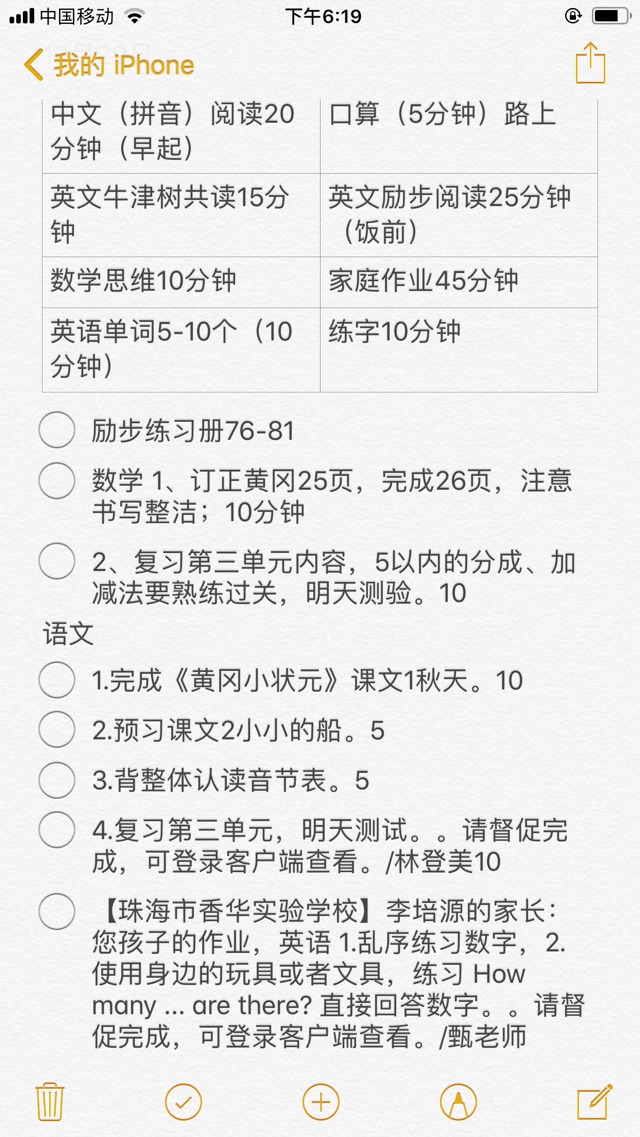Open the drawing markup pen tool
The height and width of the screenshot is (1137, 640).
(x=458, y=1102)
